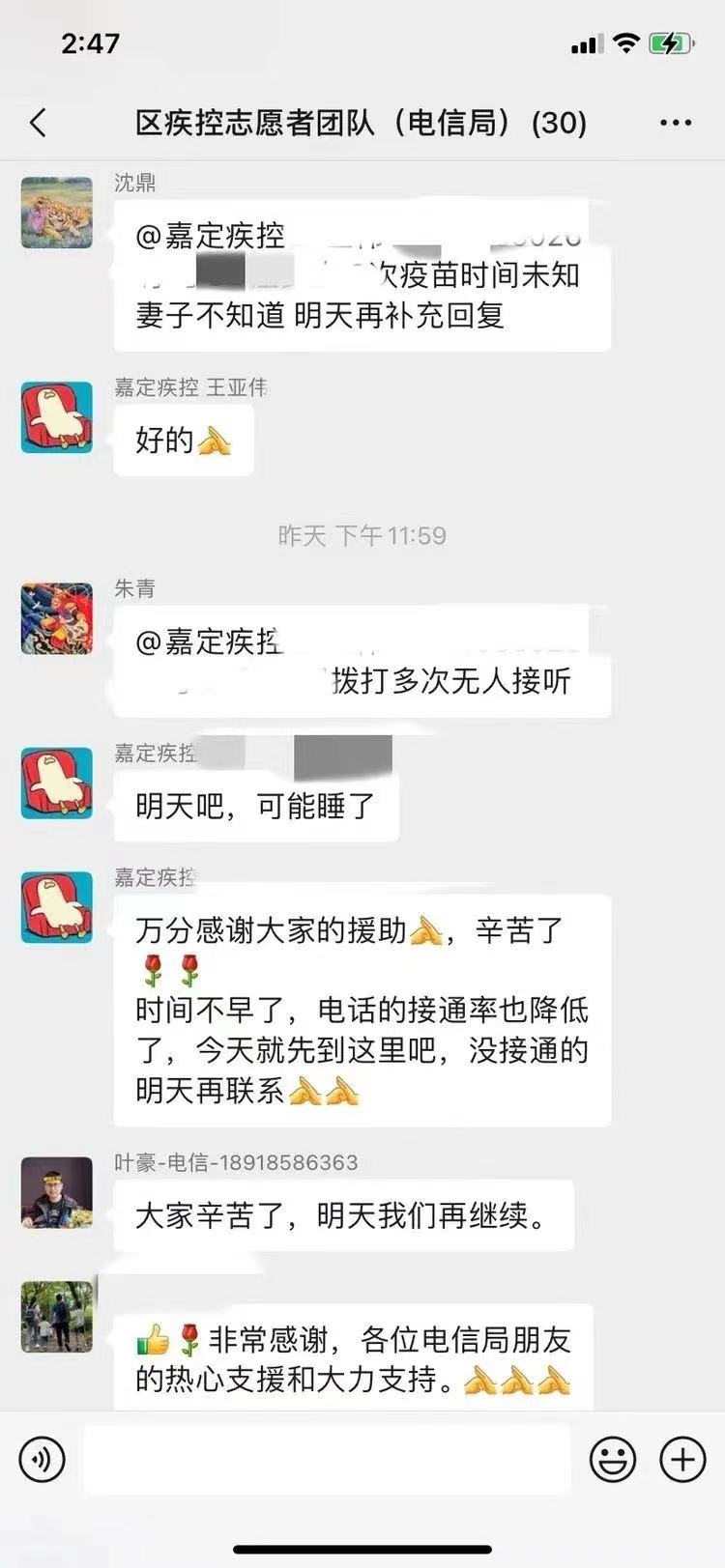Viewport: 725px width, 1568px height.
Task: Switch to voice message input
Action: pyautogui.click(x=42, y=1459)
